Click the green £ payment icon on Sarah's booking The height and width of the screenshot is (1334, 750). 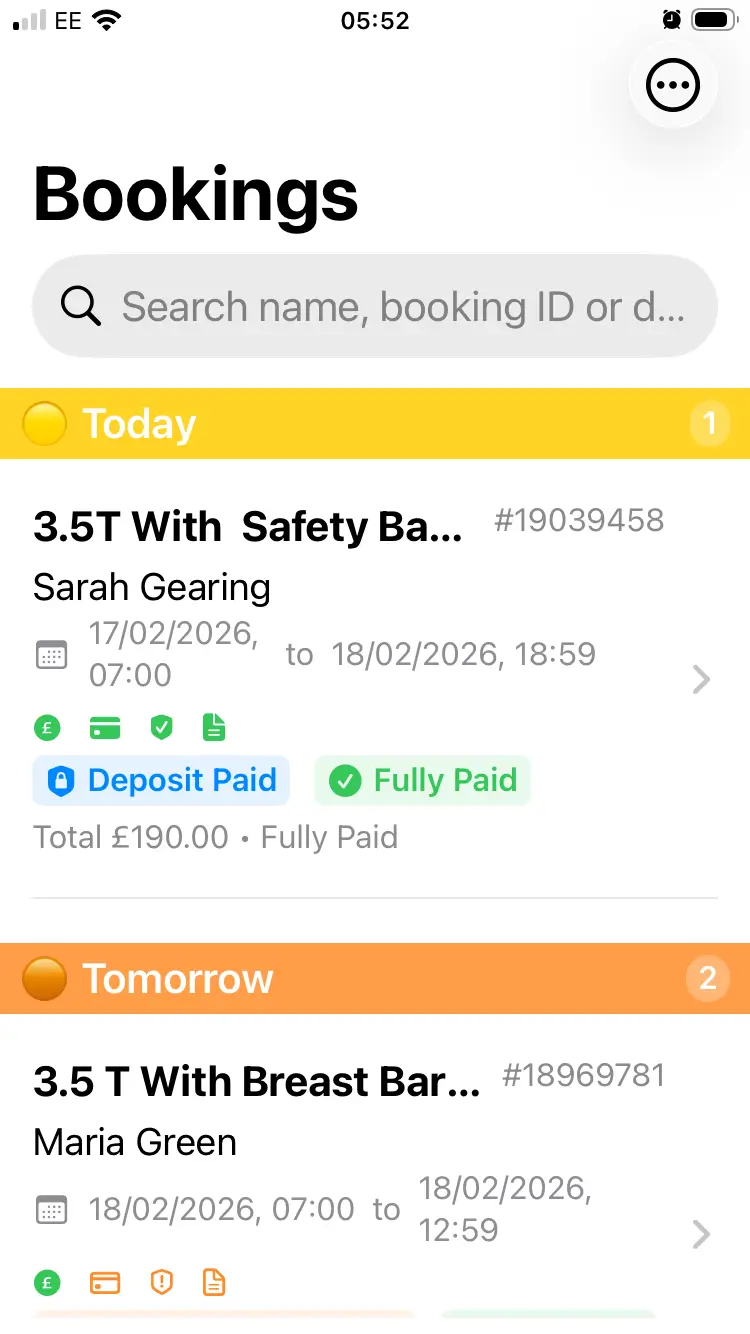(x=47, y=727)
